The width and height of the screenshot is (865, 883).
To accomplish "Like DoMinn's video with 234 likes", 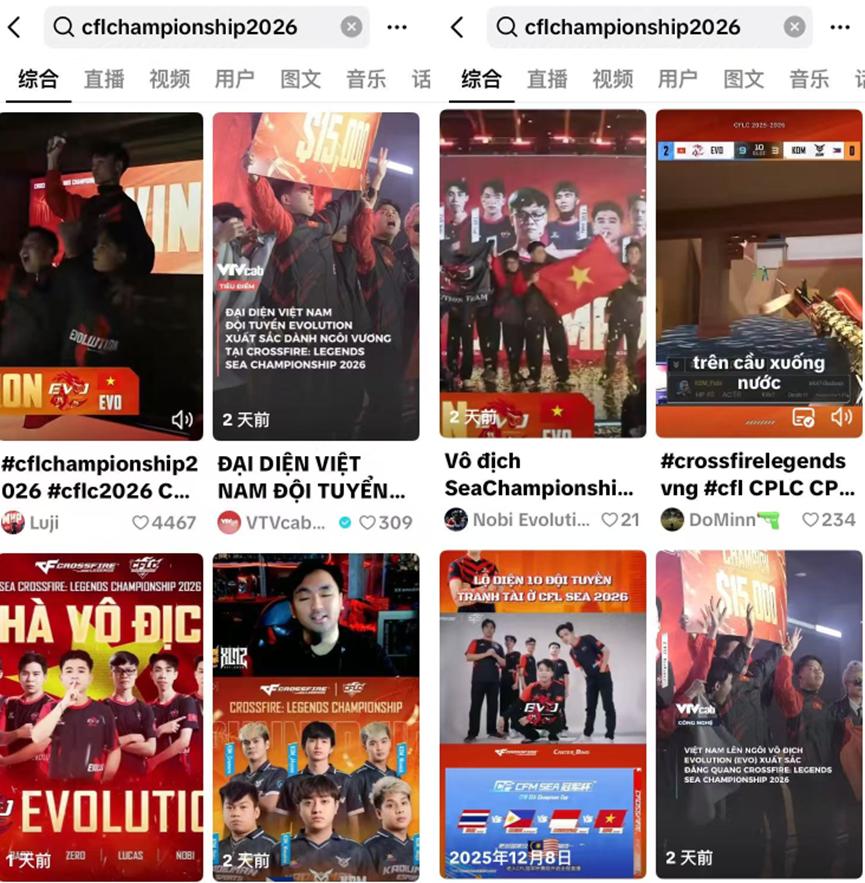I will [x=811, y=519].
